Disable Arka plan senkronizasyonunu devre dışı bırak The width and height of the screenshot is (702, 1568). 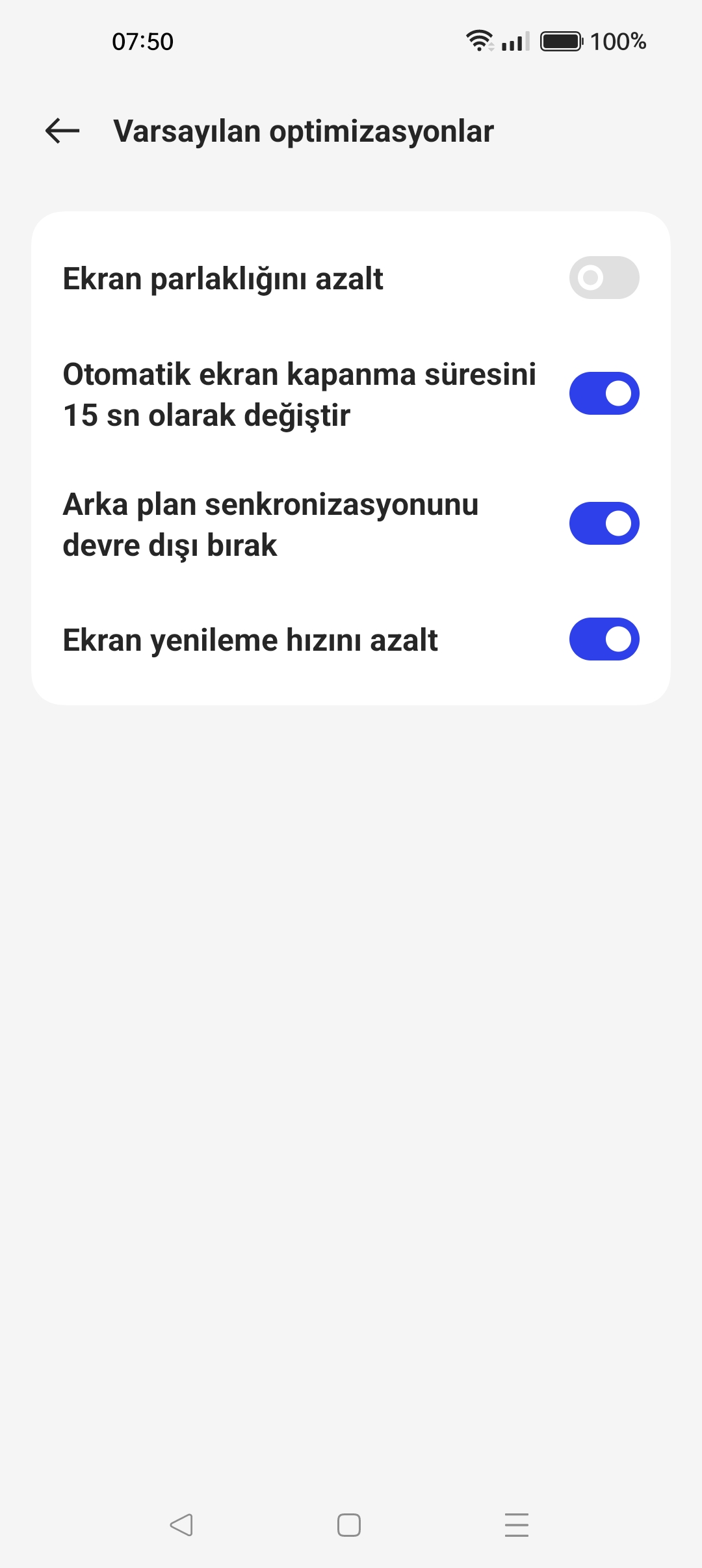[604, 523]
